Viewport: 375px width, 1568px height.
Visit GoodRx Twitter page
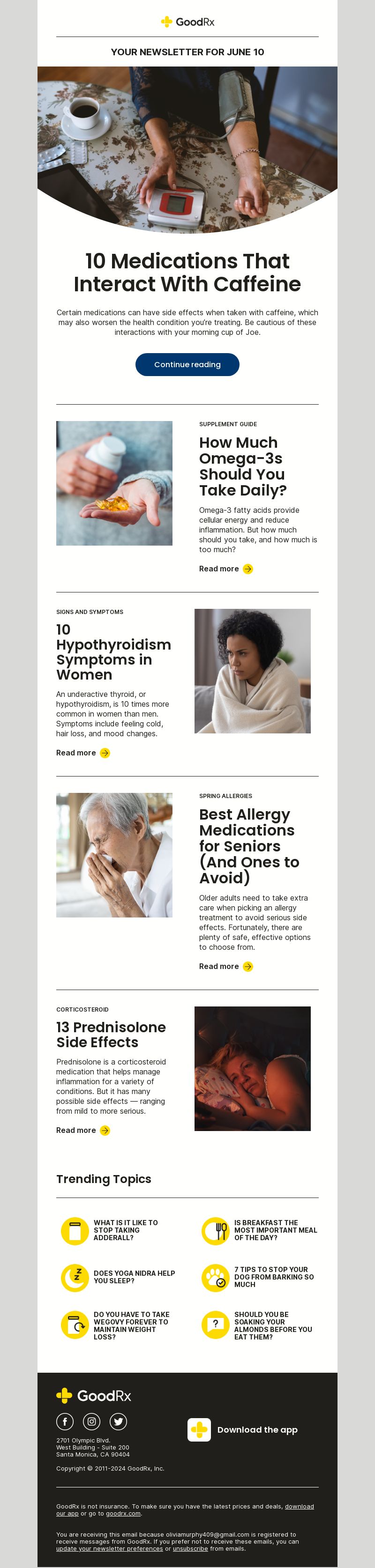pos(118,1421)
